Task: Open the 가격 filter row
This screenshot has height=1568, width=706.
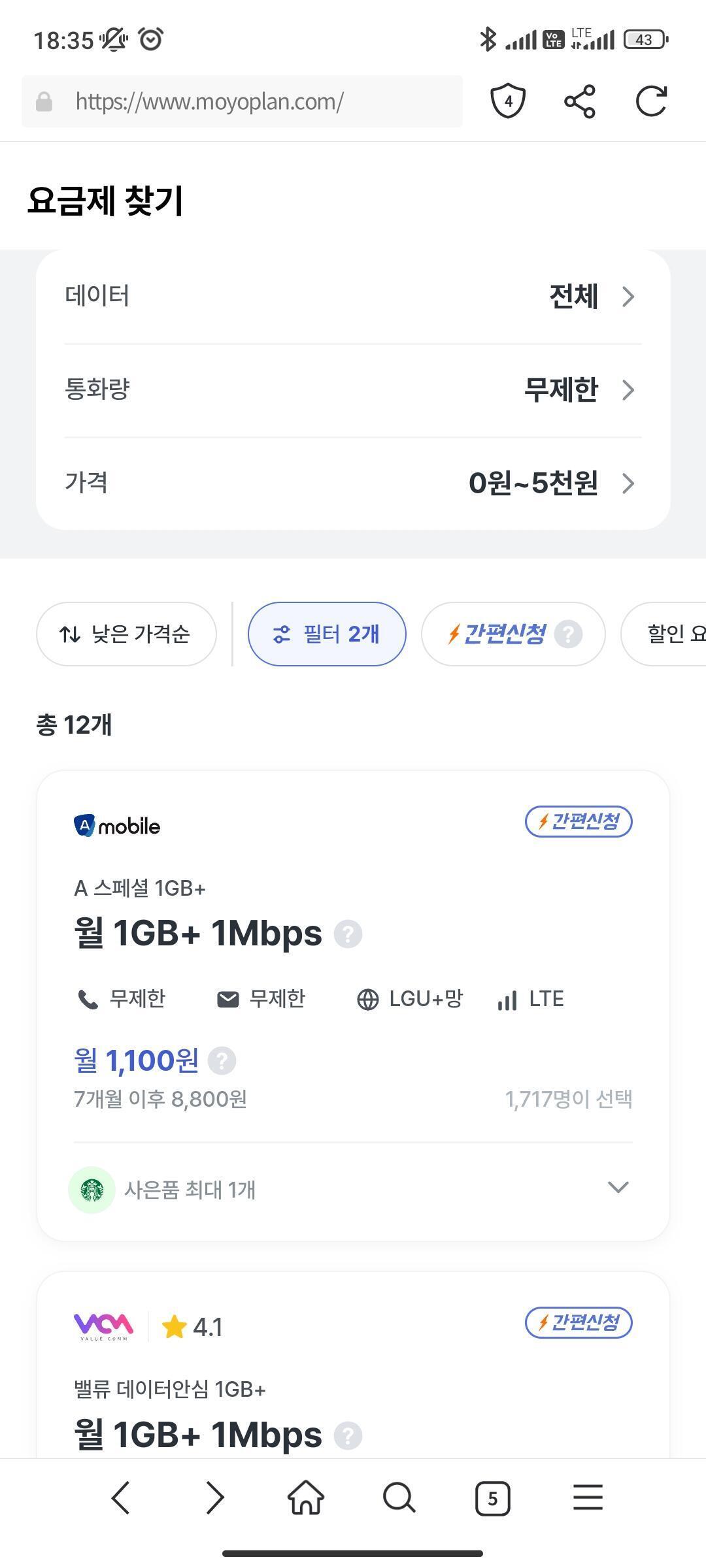Action: 353,483
